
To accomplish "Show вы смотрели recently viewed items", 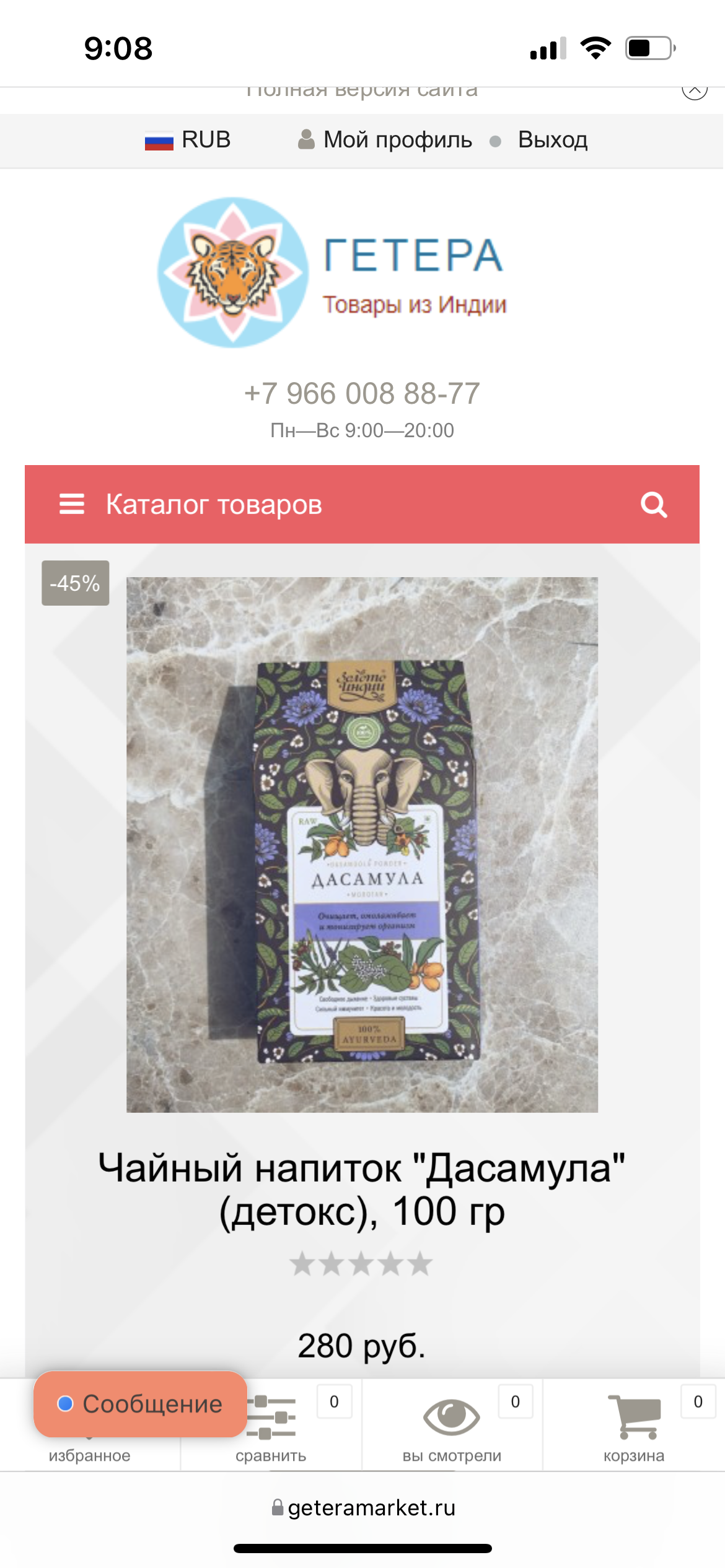I will [452, 1424].
